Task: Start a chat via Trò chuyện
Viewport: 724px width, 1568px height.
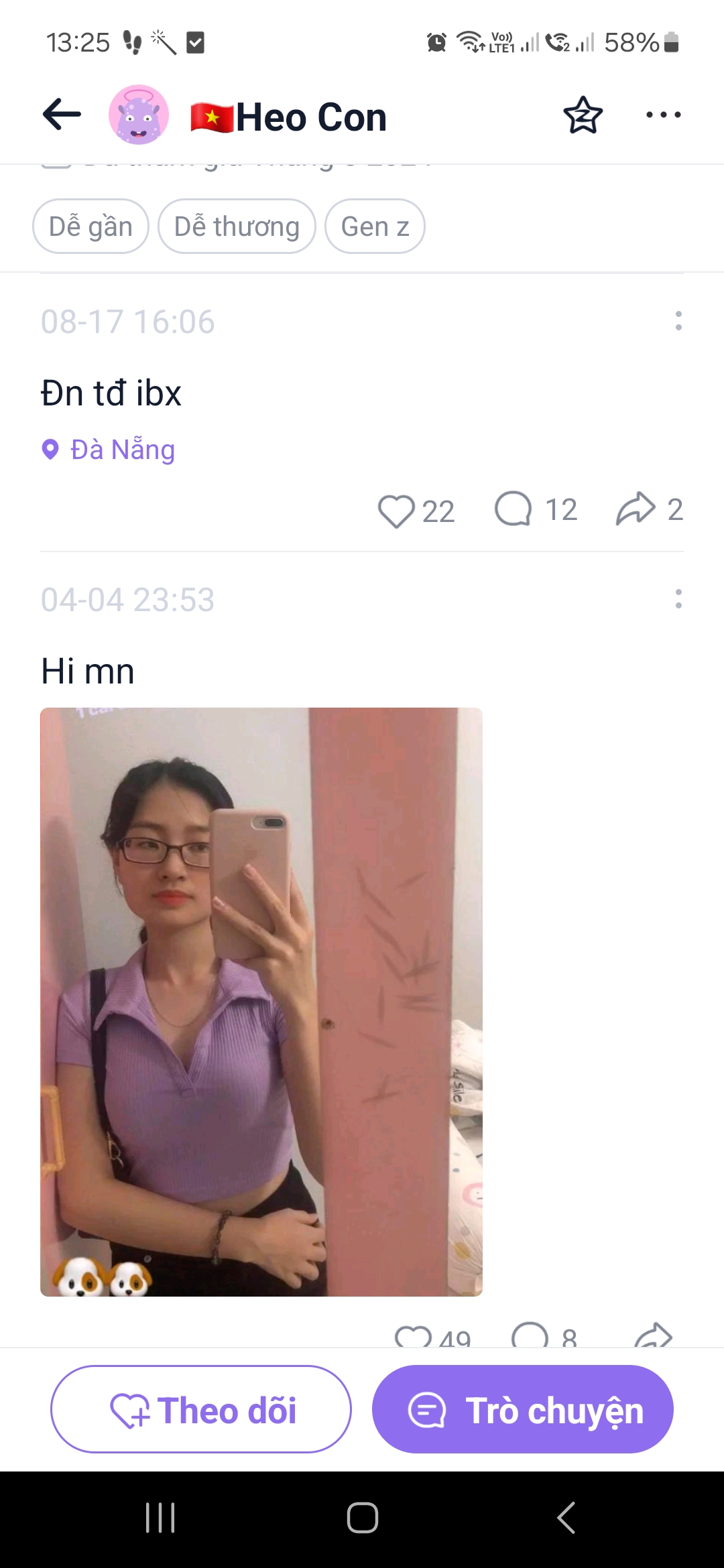Action: pos(523,1409)
